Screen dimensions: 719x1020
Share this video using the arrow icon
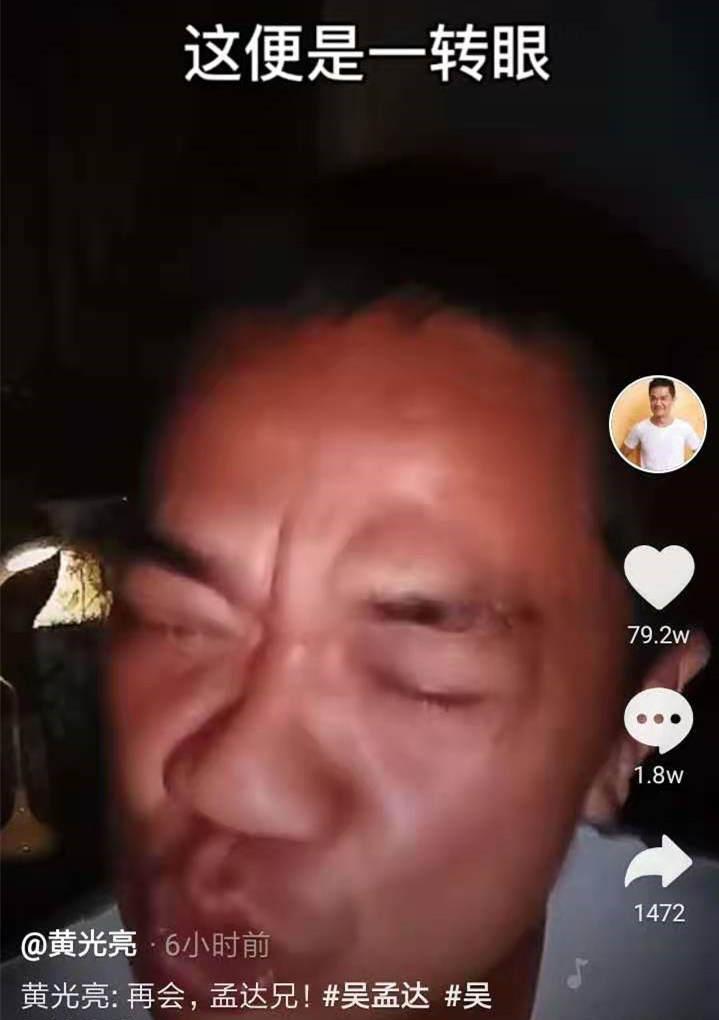tap(658, 862)
